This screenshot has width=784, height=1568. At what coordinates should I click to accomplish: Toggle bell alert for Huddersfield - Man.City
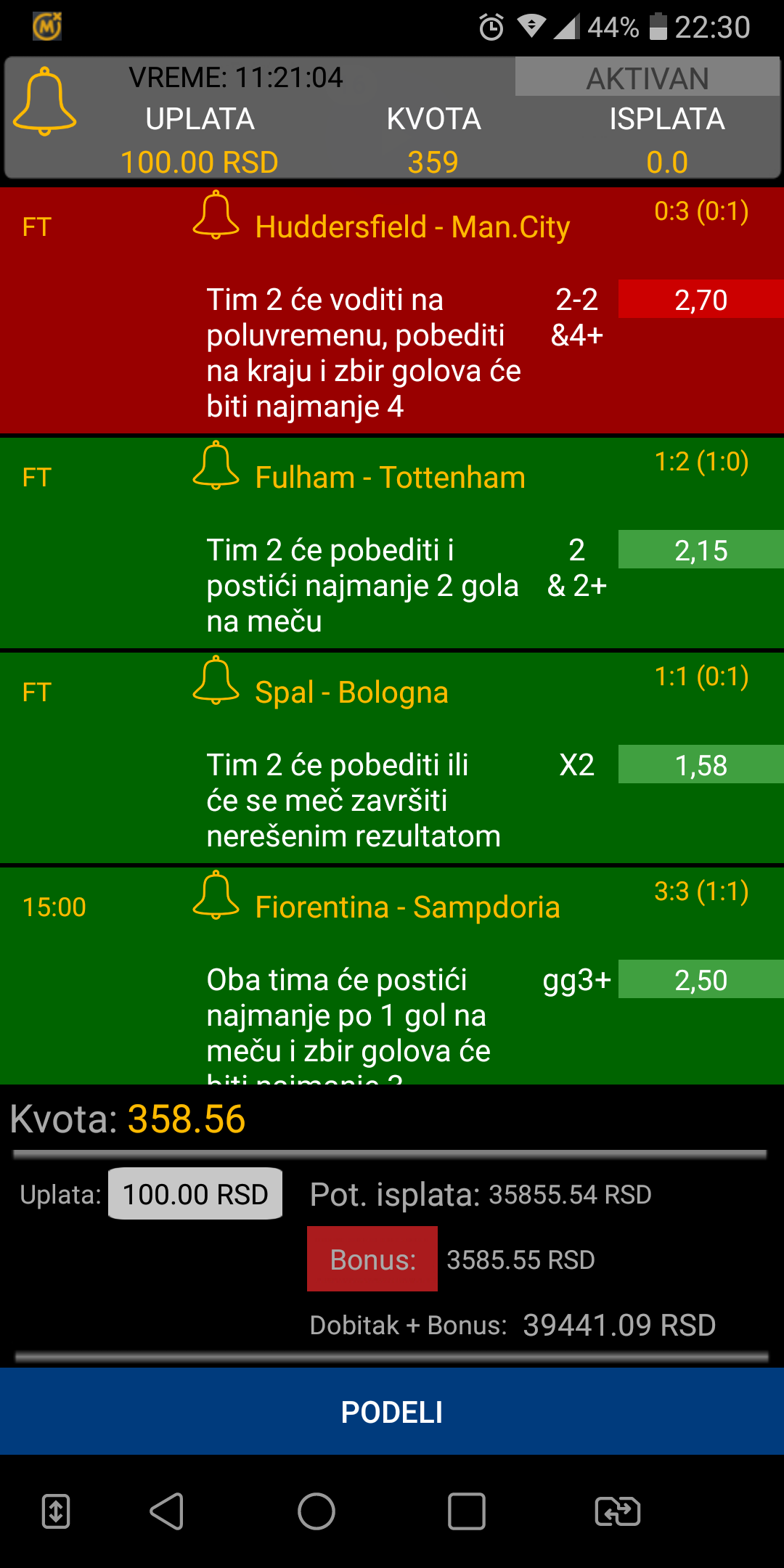(x=216, y=215)
